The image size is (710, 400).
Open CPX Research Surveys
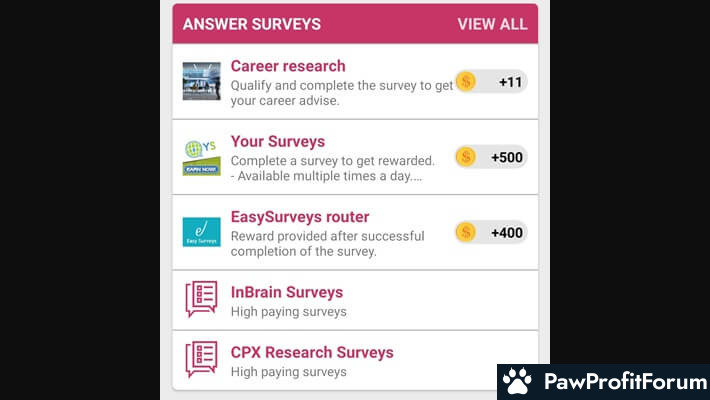coord(340,361)
